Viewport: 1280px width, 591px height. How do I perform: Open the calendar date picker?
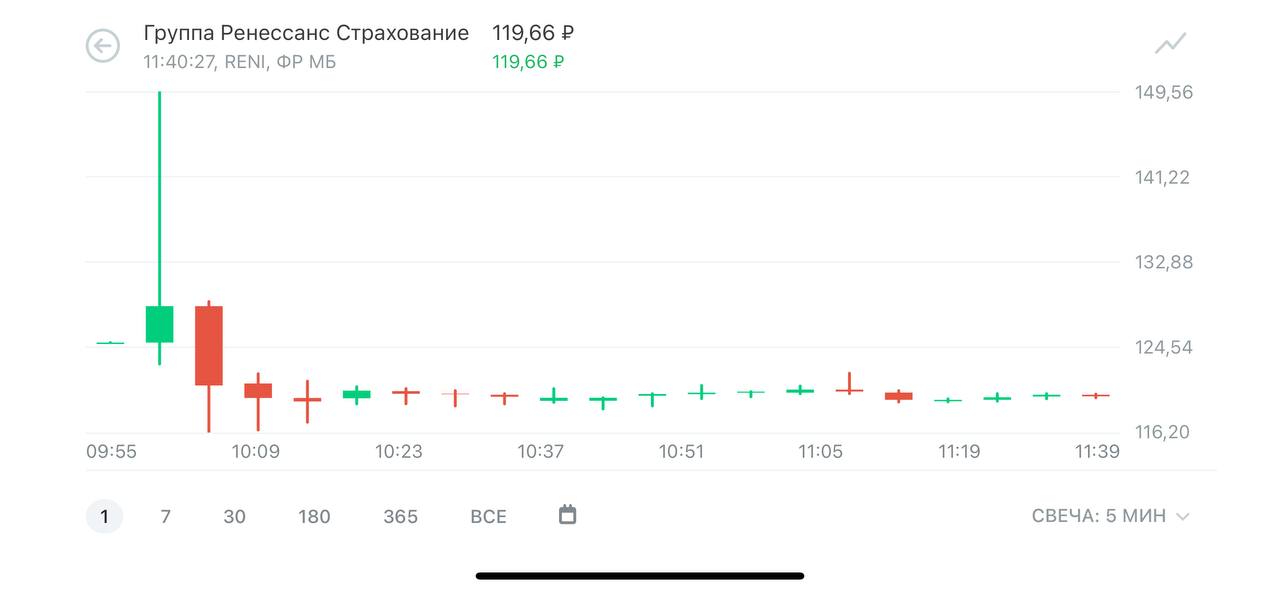pyautogui.click(x=567, y=515)
